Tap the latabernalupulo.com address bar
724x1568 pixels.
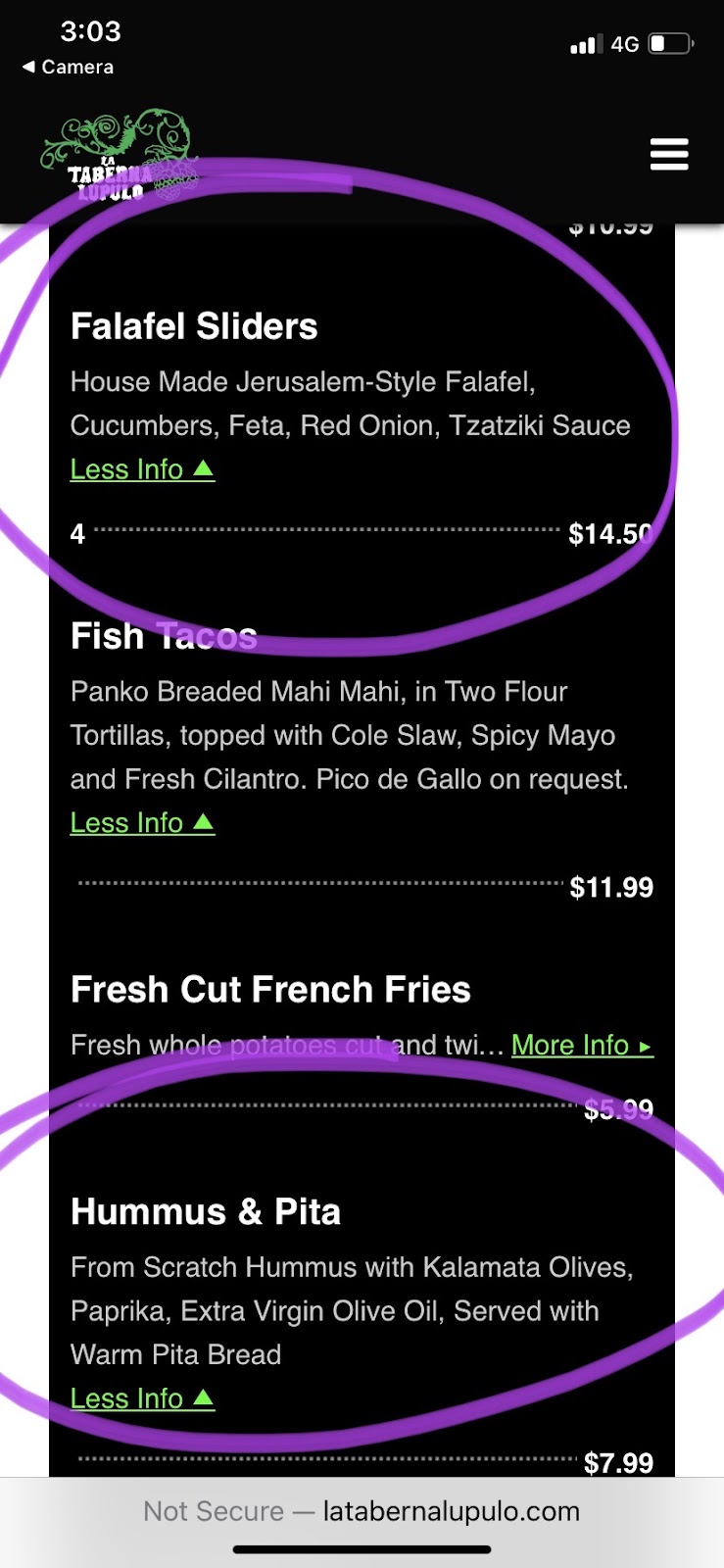click(362, 1511)
